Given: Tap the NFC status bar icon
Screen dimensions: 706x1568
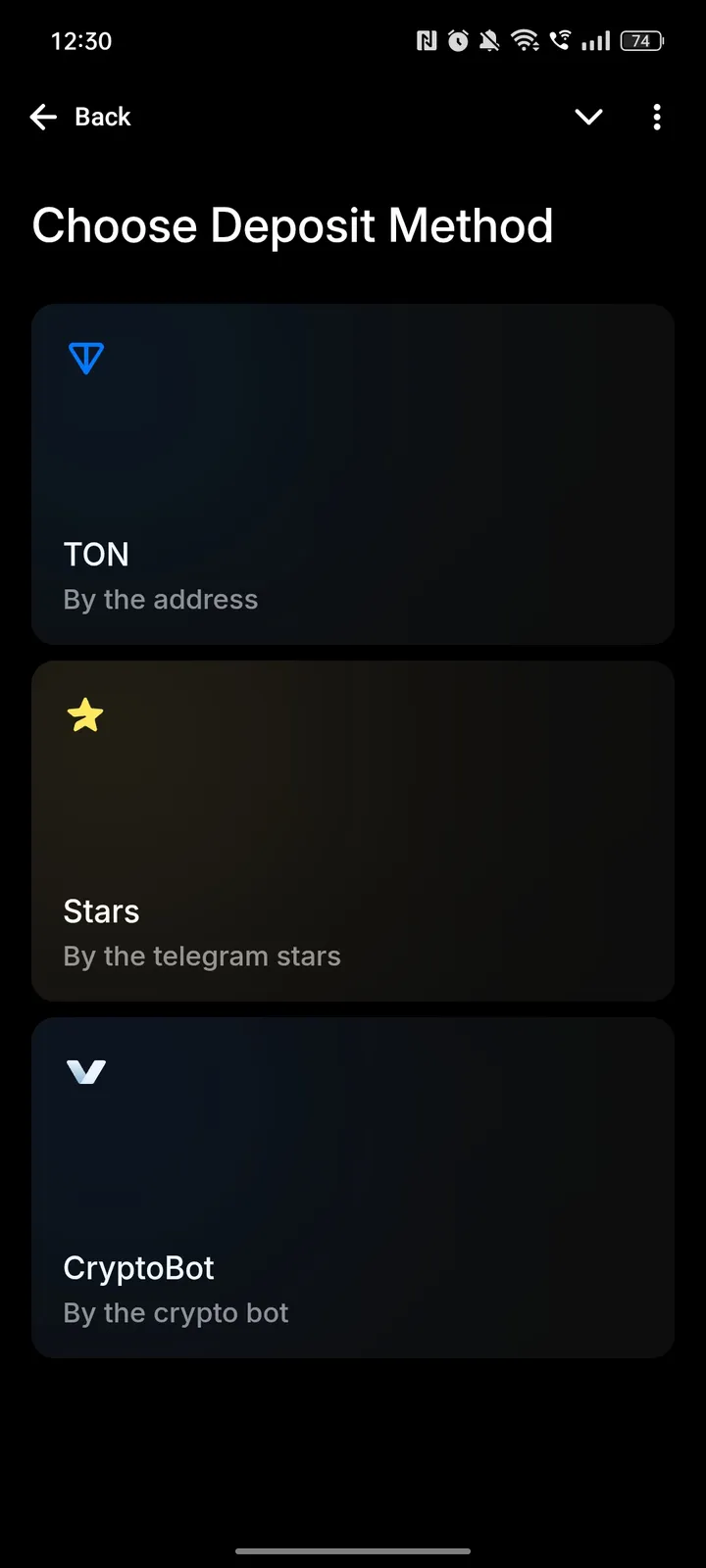Looking at the screenshot, I should point(426,40).
